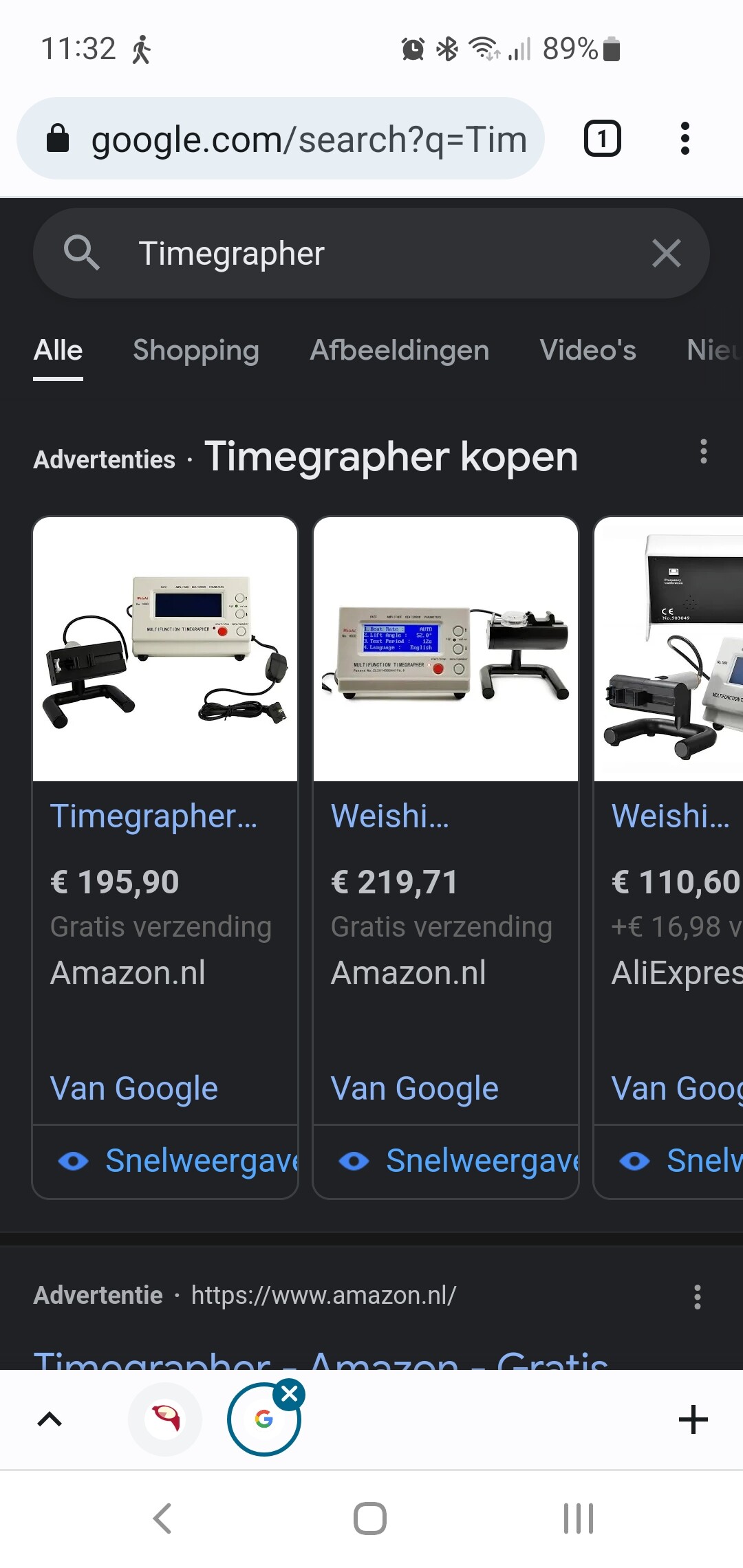Switch to the Afbeeldingen tab
Screen dimensions: 743x1568
point(399,351)
